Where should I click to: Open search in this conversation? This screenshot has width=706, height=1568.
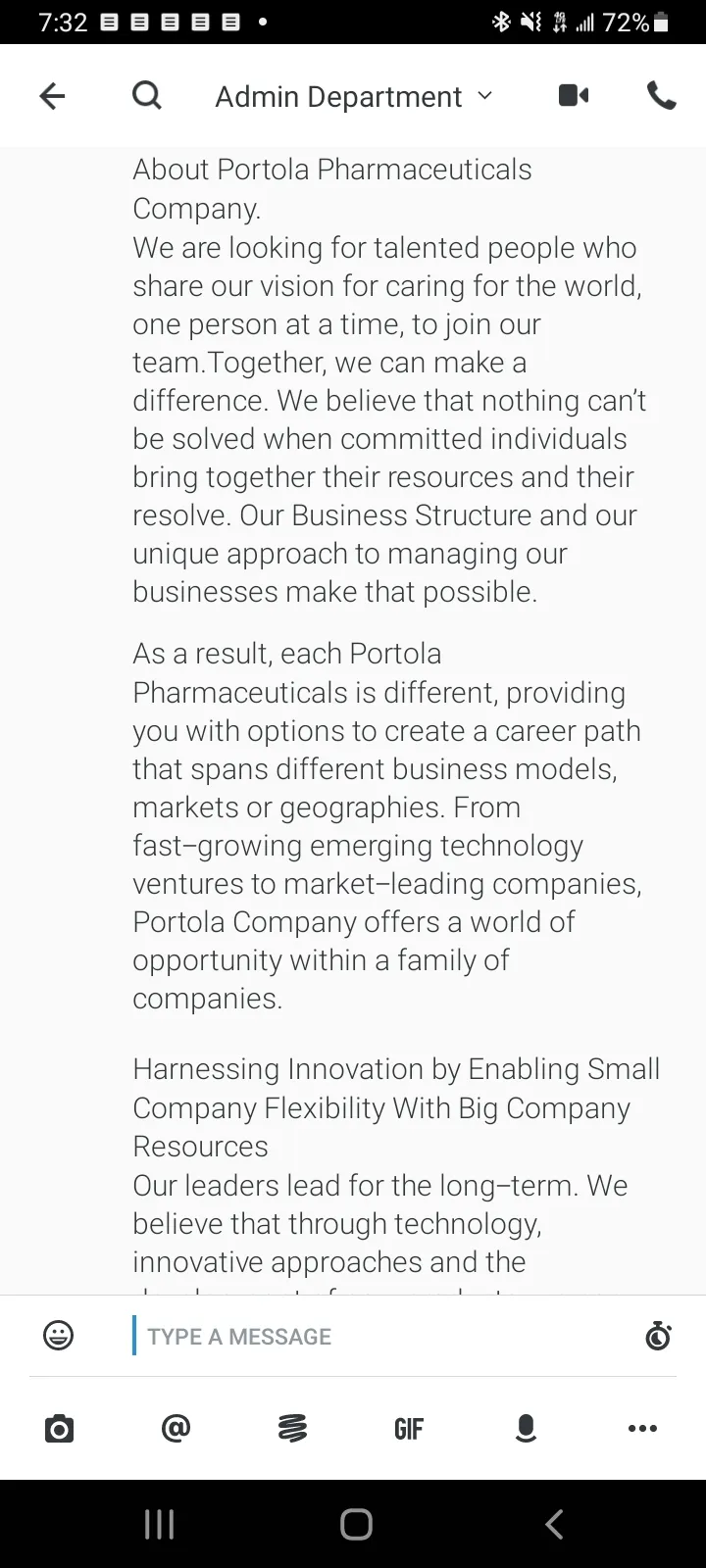click(x=146, y=96)
